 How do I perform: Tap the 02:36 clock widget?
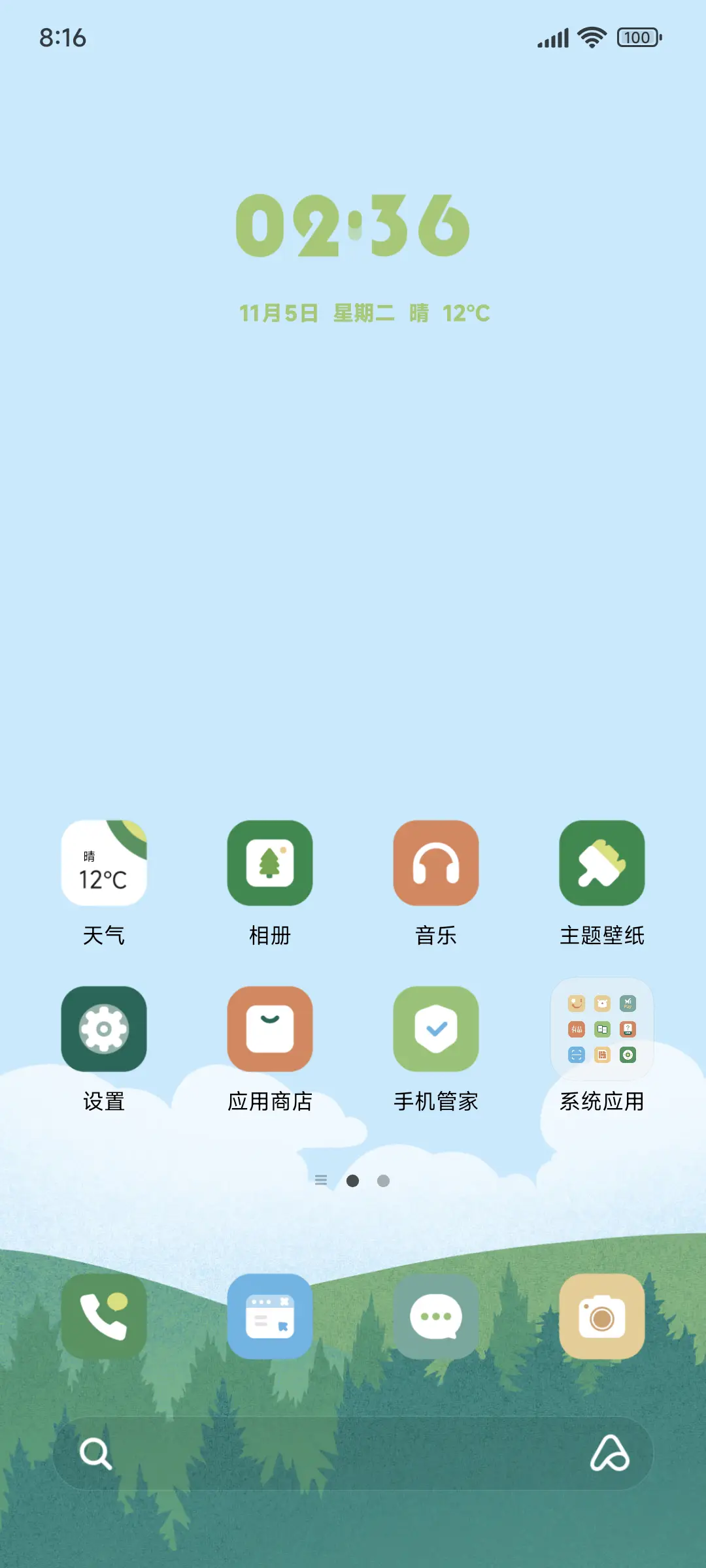click(x=353, y=225)
